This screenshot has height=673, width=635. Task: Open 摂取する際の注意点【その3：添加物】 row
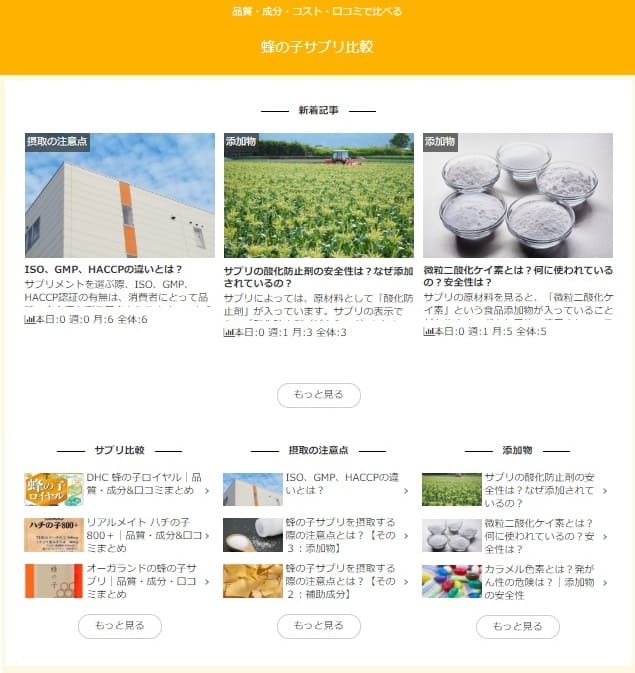point(317,535)
